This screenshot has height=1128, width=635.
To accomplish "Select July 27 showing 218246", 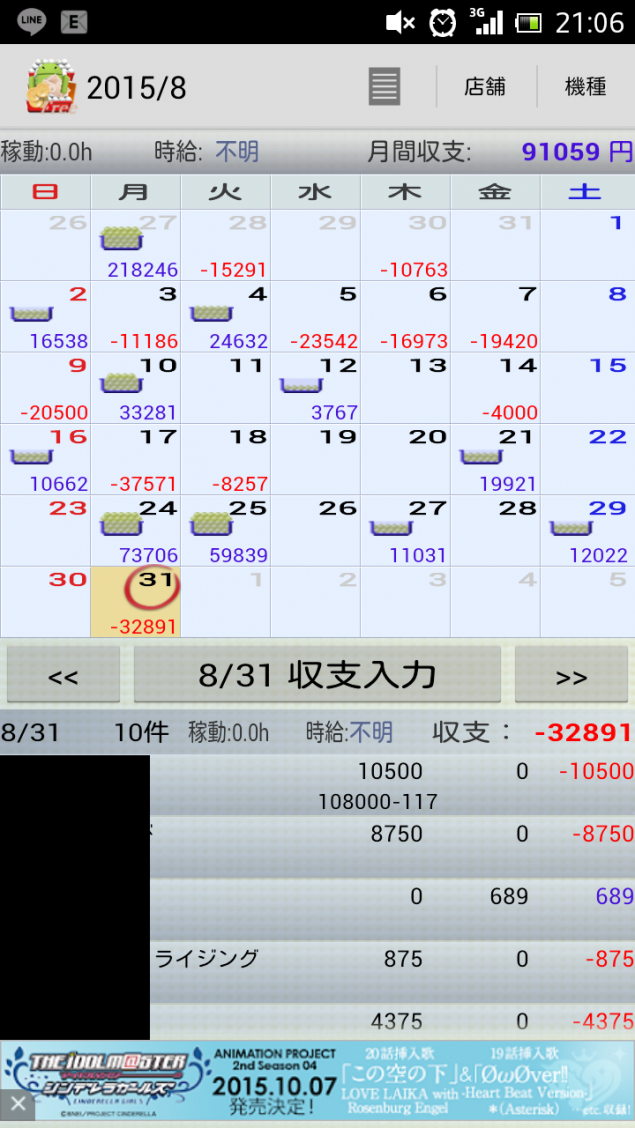I will coord(135,245).
